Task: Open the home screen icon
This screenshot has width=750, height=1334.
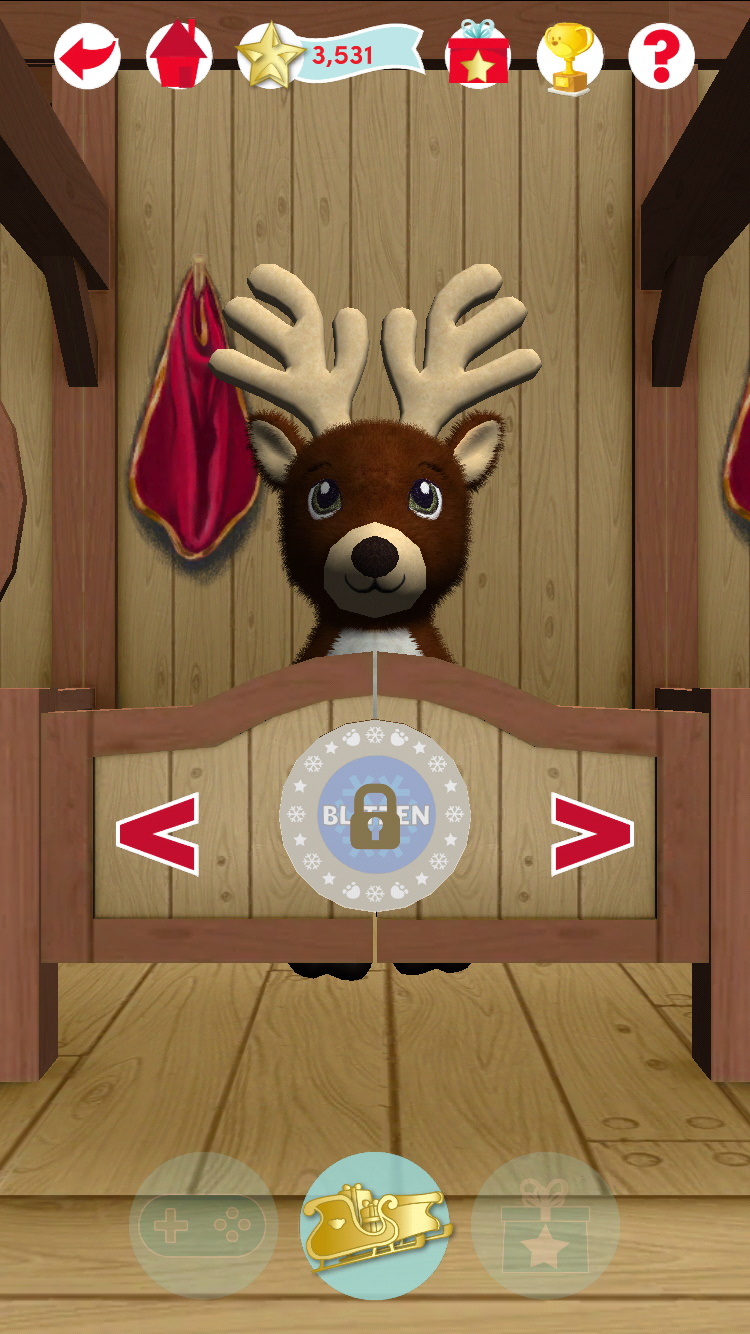Action: pyautogui.click(x=179, y=57)
